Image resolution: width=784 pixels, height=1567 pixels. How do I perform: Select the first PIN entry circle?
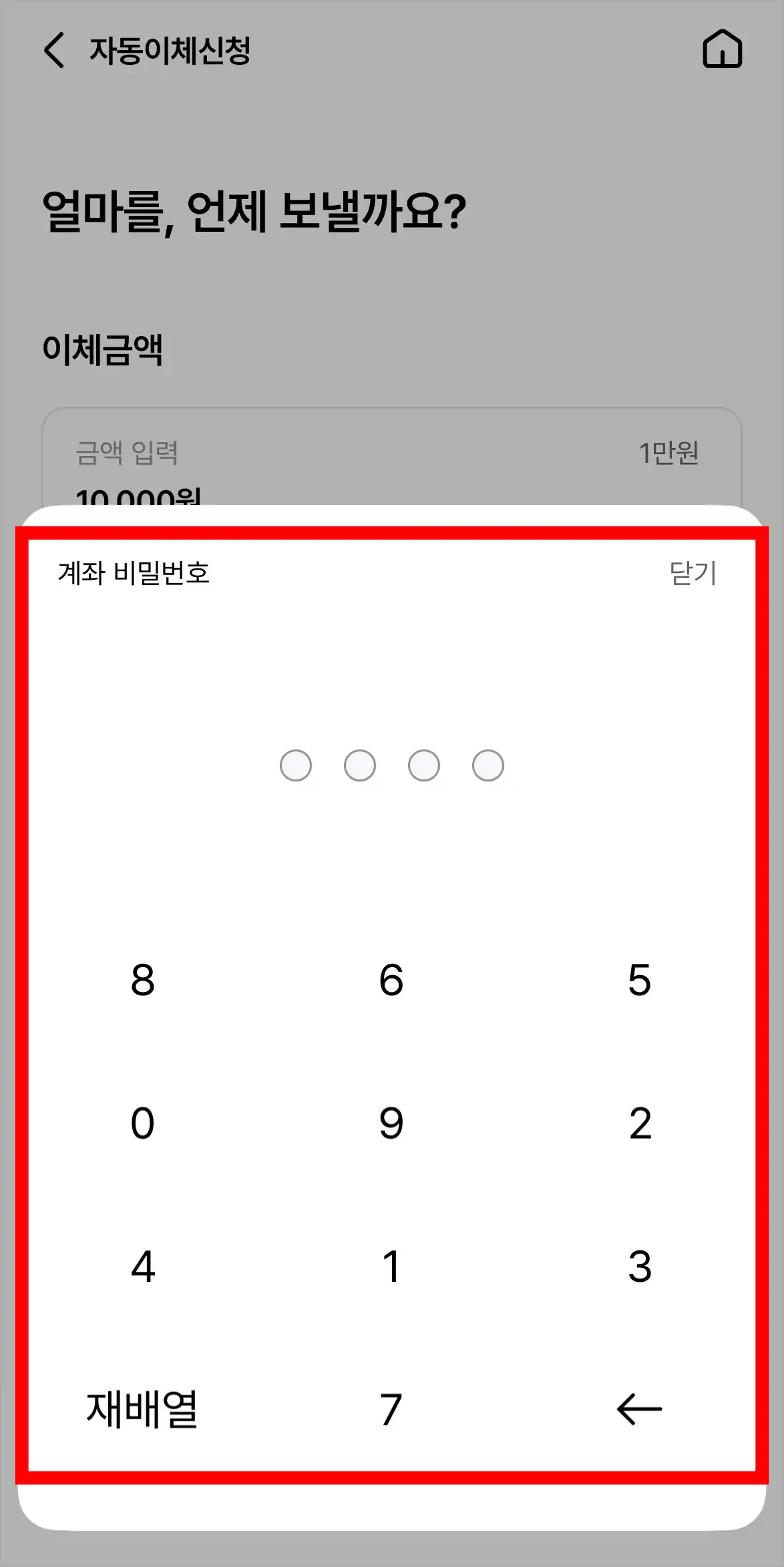point(295,766)
